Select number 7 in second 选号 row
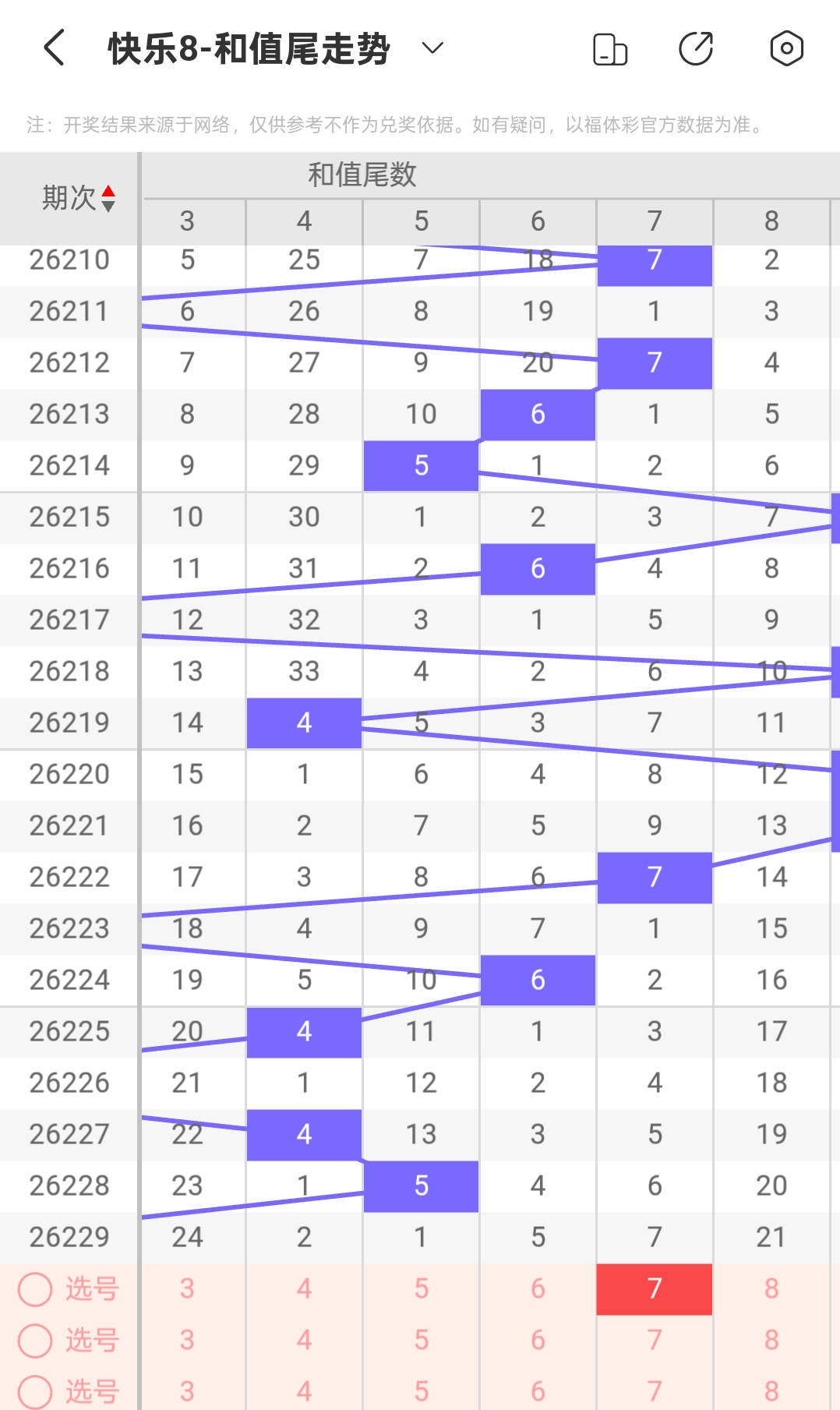 pos(655,1341)
